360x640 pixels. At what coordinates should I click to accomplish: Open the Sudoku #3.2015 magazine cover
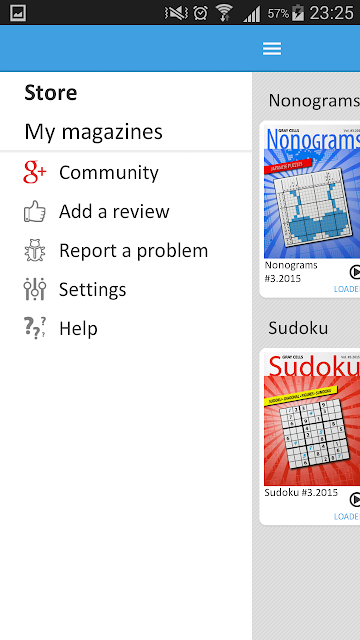pos(312,419)
